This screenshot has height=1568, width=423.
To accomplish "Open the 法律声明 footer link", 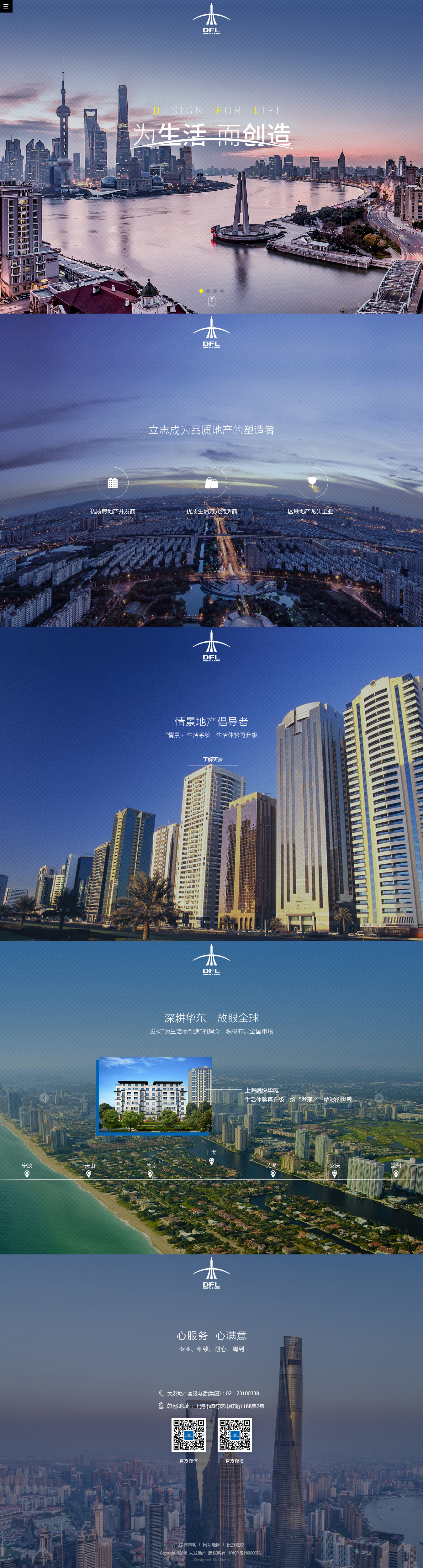I will 188,1544.
